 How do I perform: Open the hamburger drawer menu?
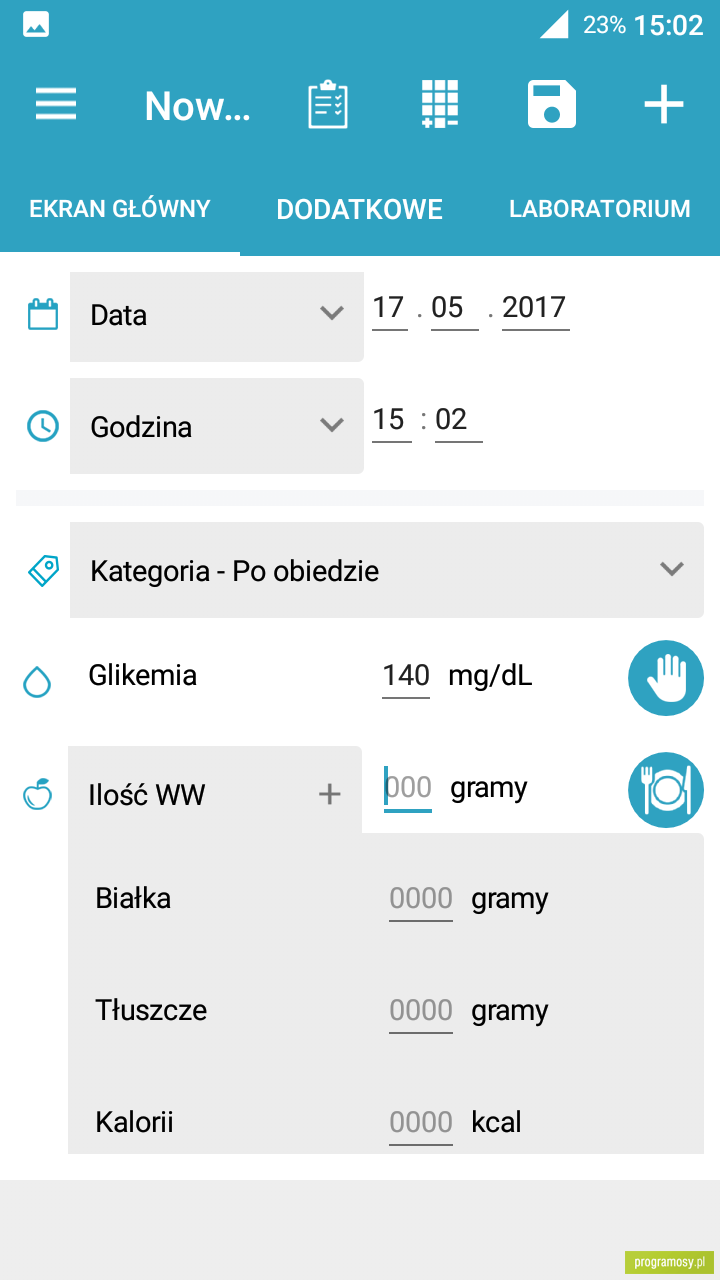(x=56, y=104)
